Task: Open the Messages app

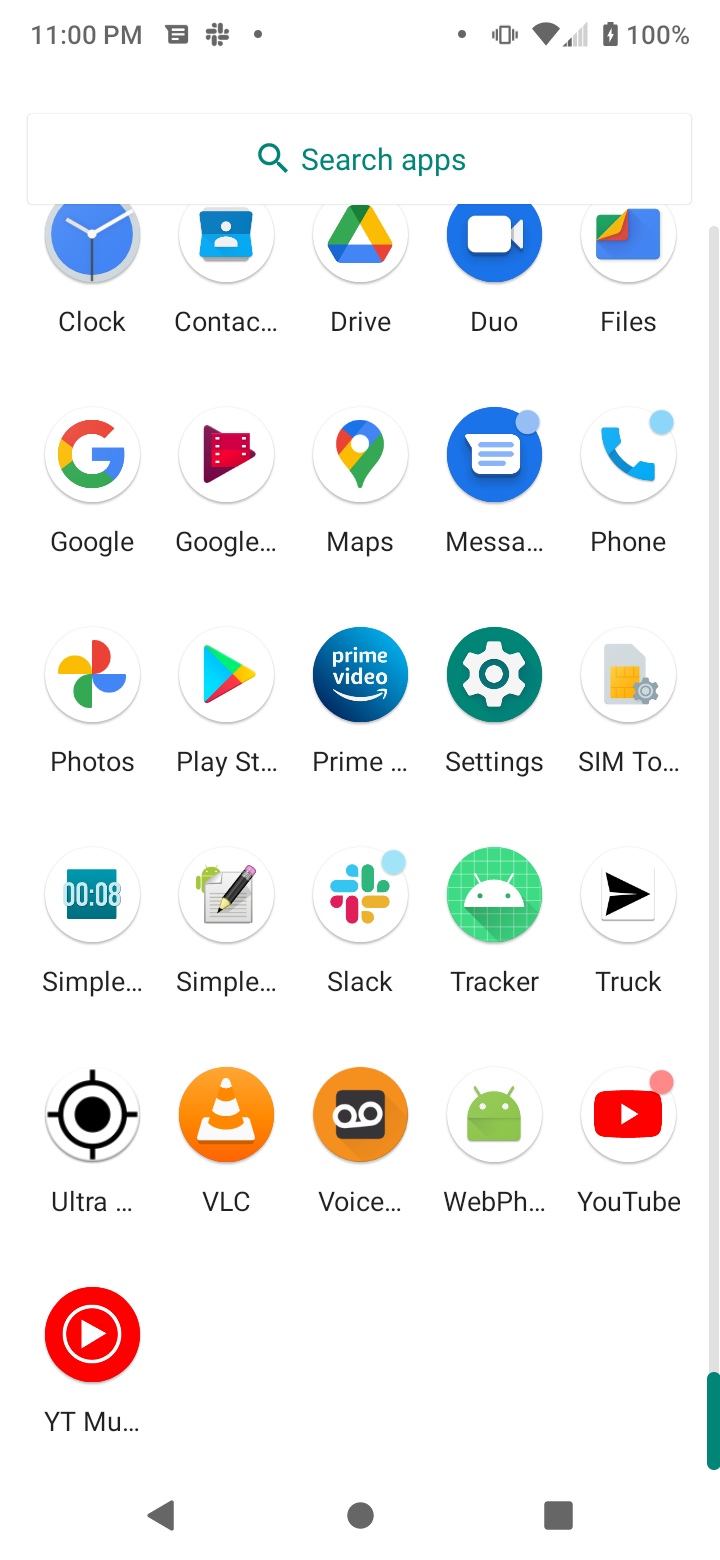Action: click(x=494, y=455)
